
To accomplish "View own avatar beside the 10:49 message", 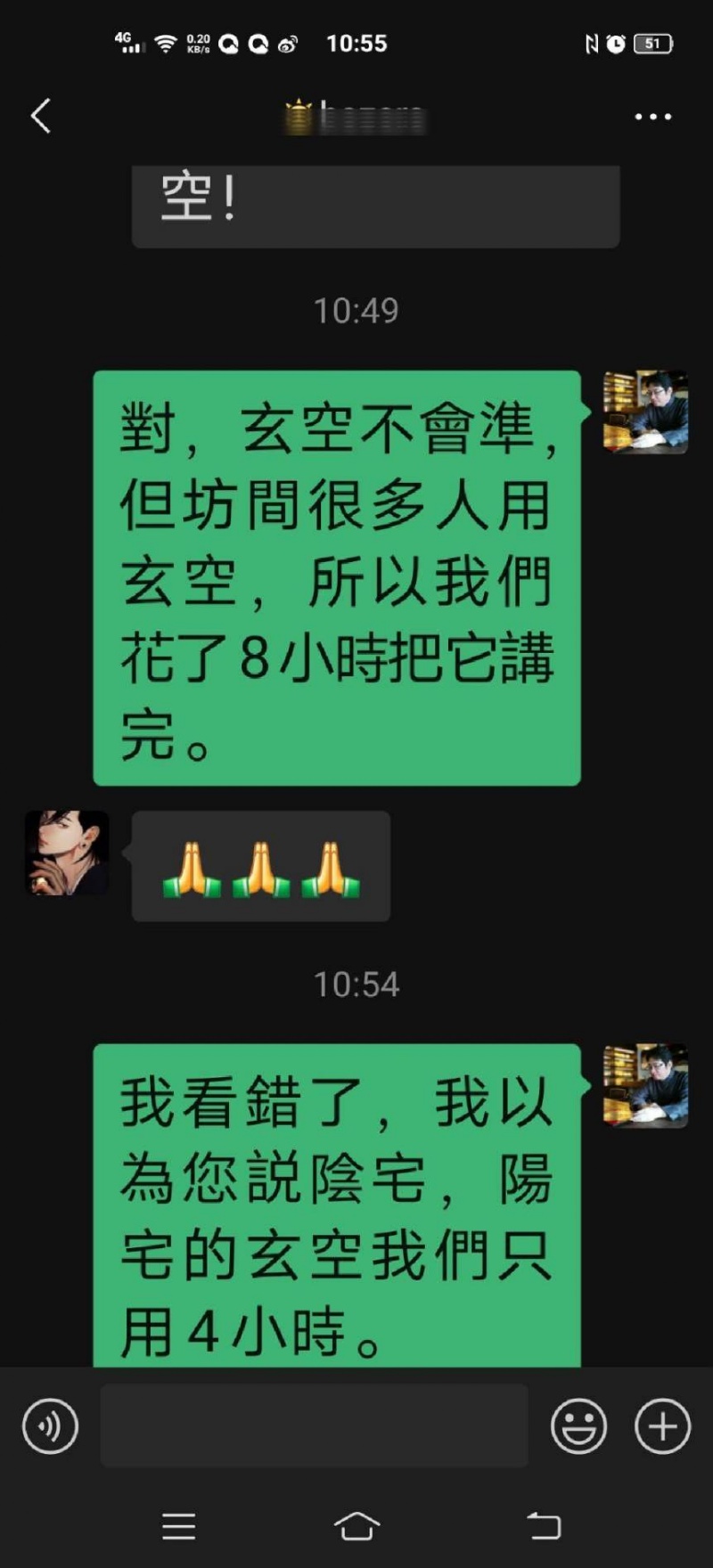I will 645,412.
